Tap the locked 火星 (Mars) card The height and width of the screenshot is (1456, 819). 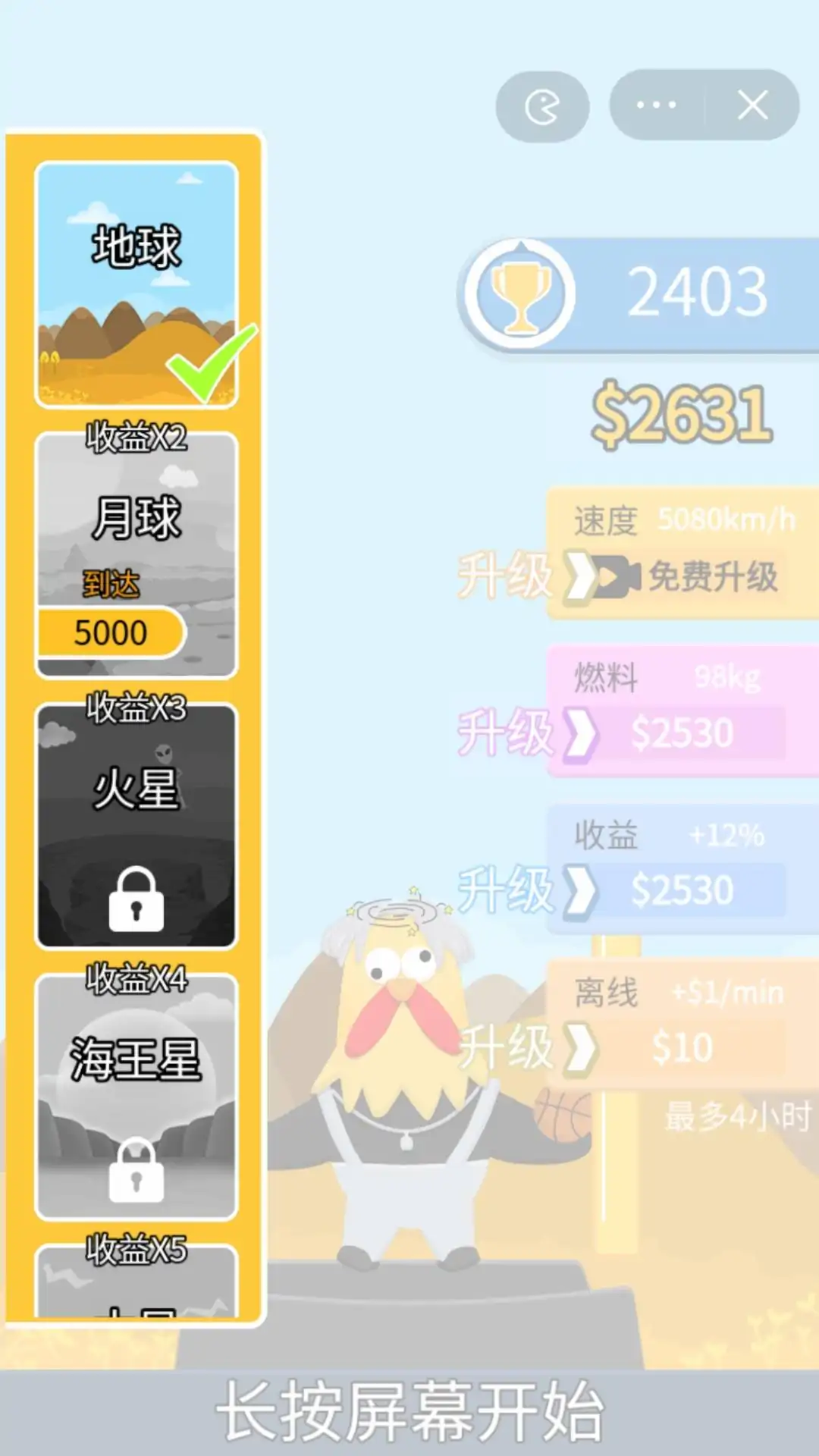click(x=136, y=825)
